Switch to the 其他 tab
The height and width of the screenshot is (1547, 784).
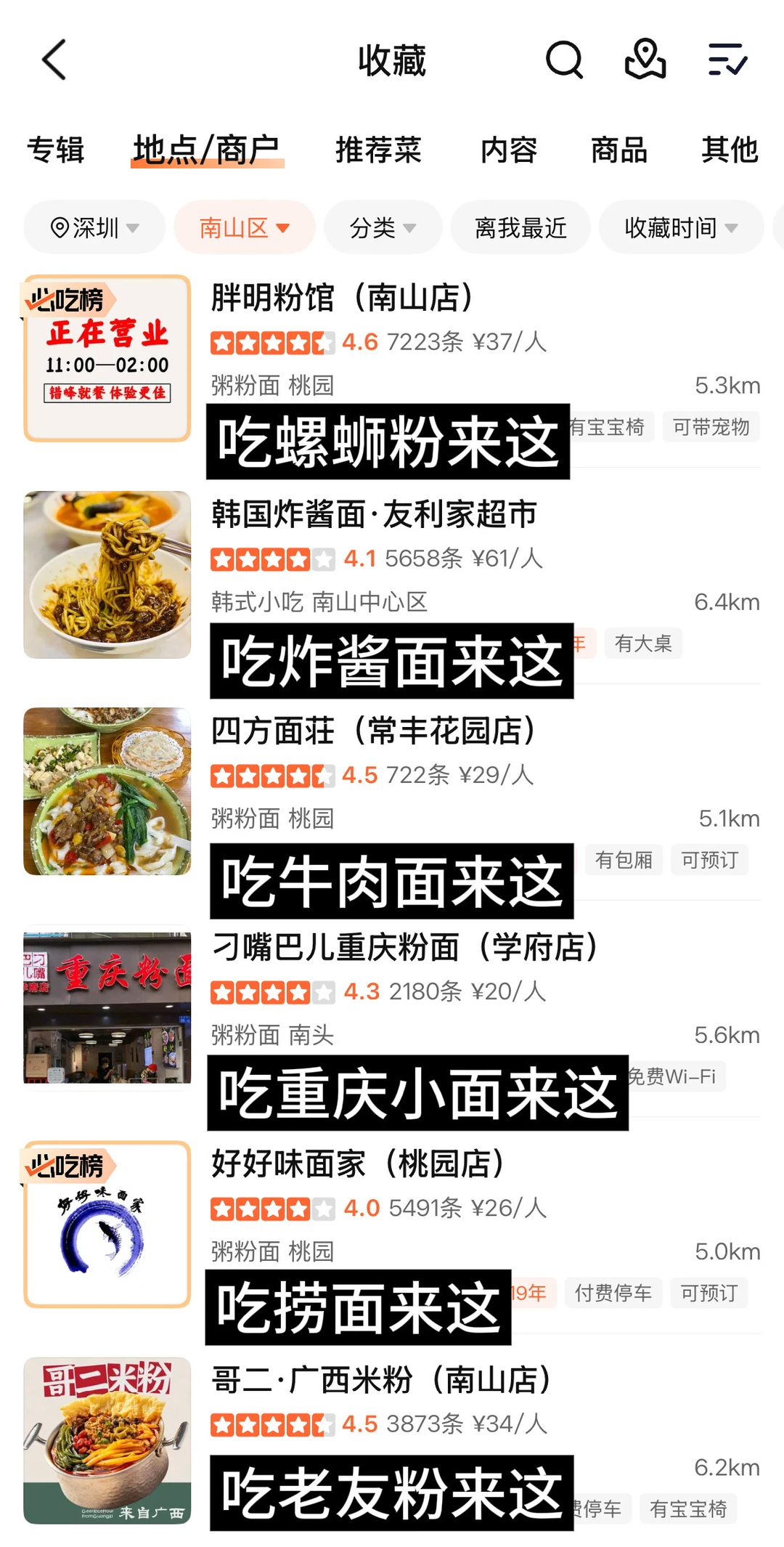(729, 150)
